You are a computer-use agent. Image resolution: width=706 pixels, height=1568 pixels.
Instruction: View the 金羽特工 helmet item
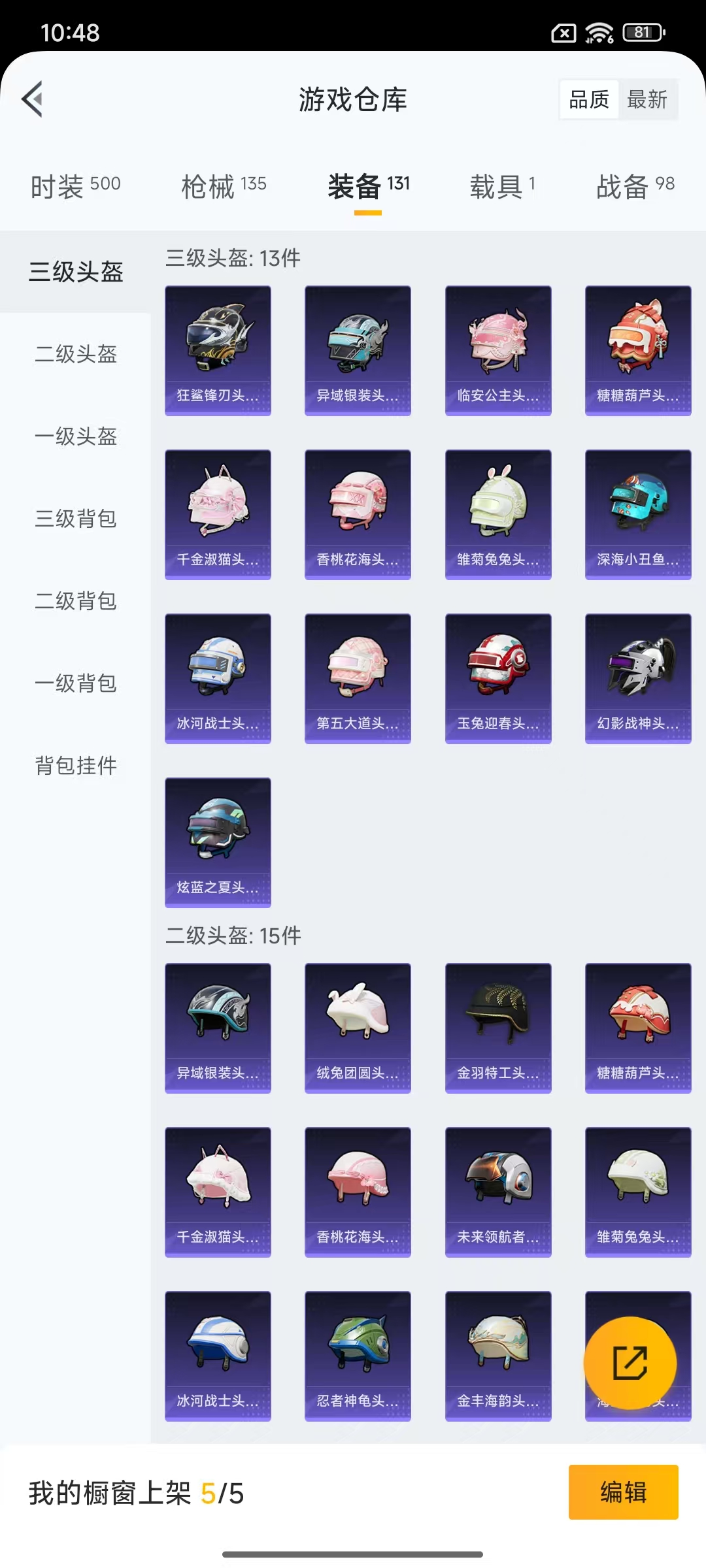[498, 1028]
